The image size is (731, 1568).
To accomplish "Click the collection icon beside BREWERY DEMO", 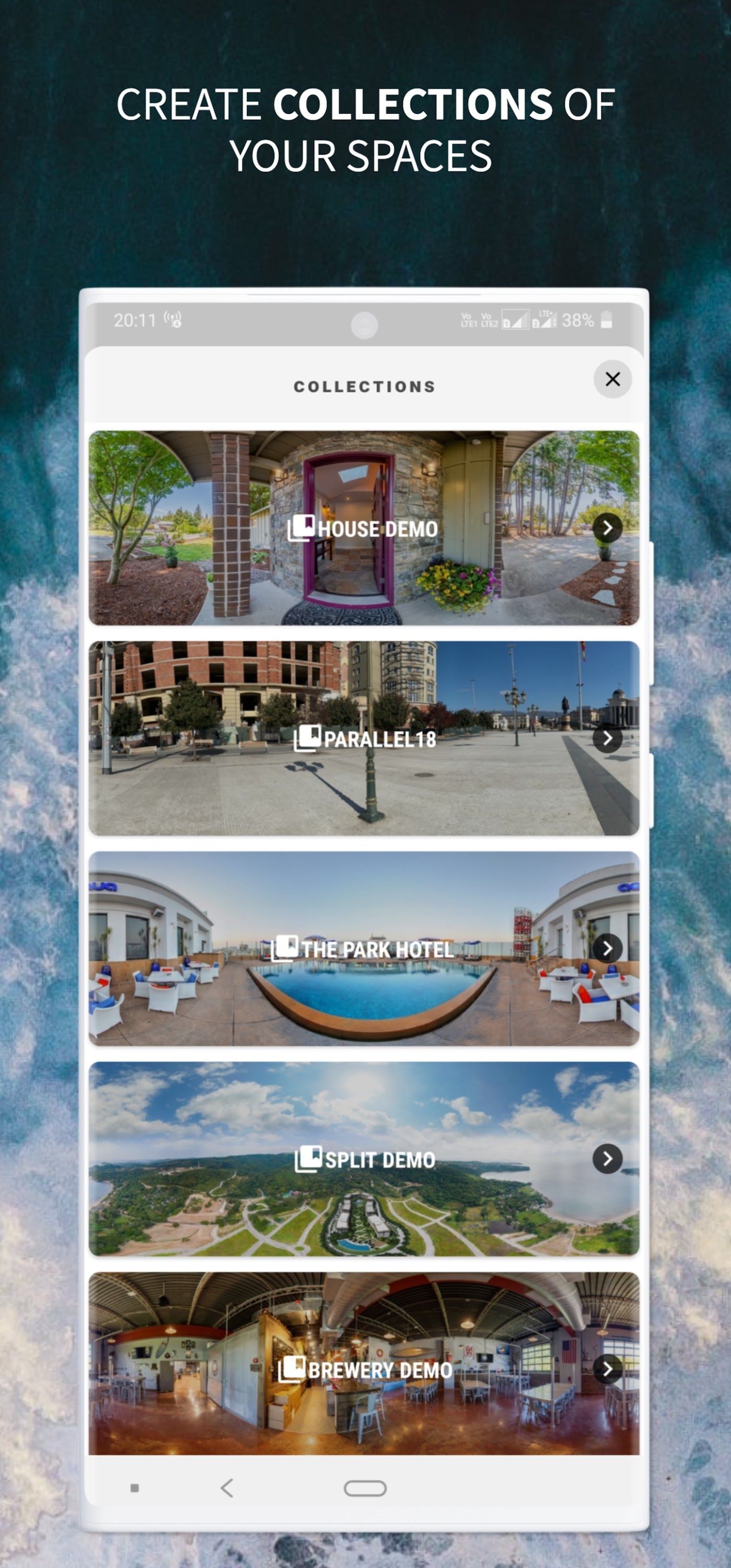I will (x=292, y=1369).
